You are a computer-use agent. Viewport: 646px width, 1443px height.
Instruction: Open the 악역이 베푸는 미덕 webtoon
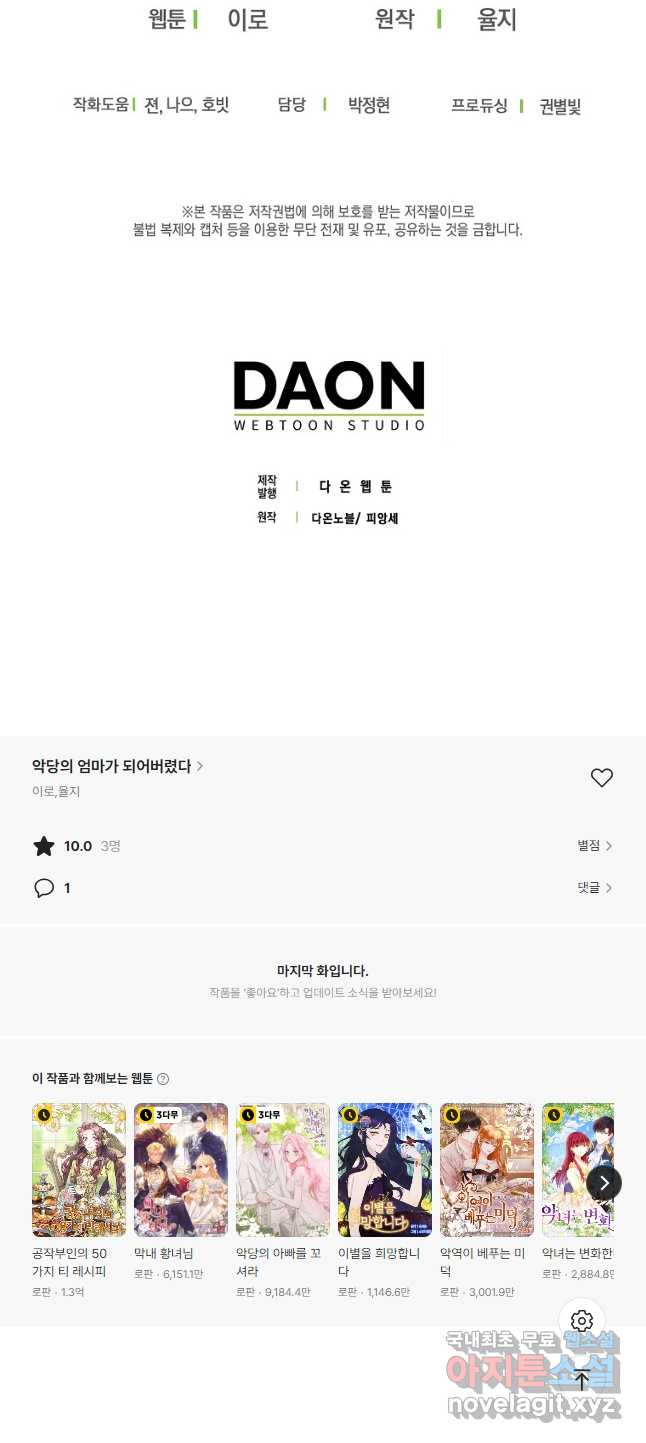click(487, 1170)
